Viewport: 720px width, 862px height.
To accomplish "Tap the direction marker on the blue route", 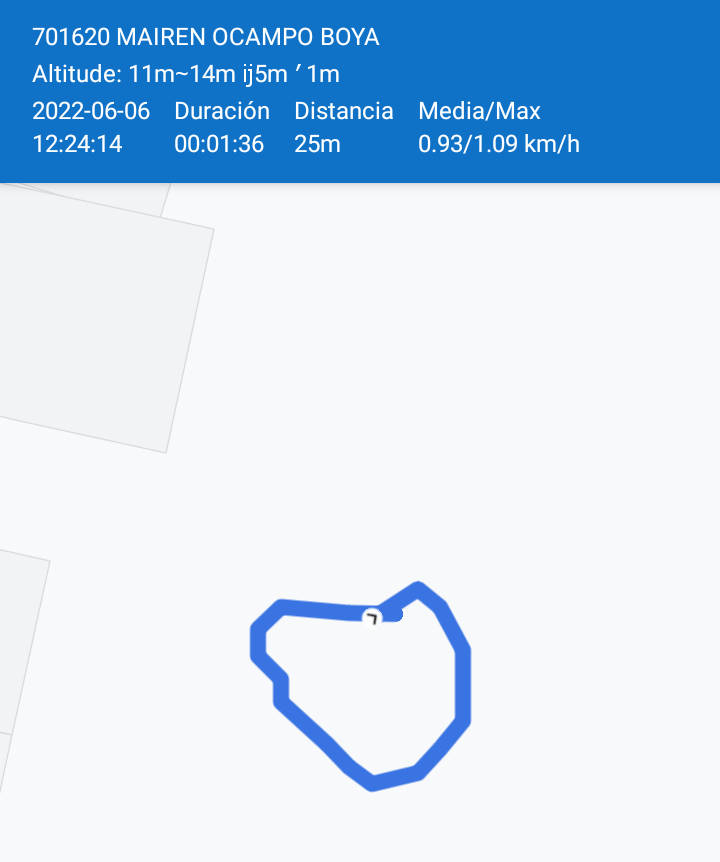I will [x=372, y=617].
